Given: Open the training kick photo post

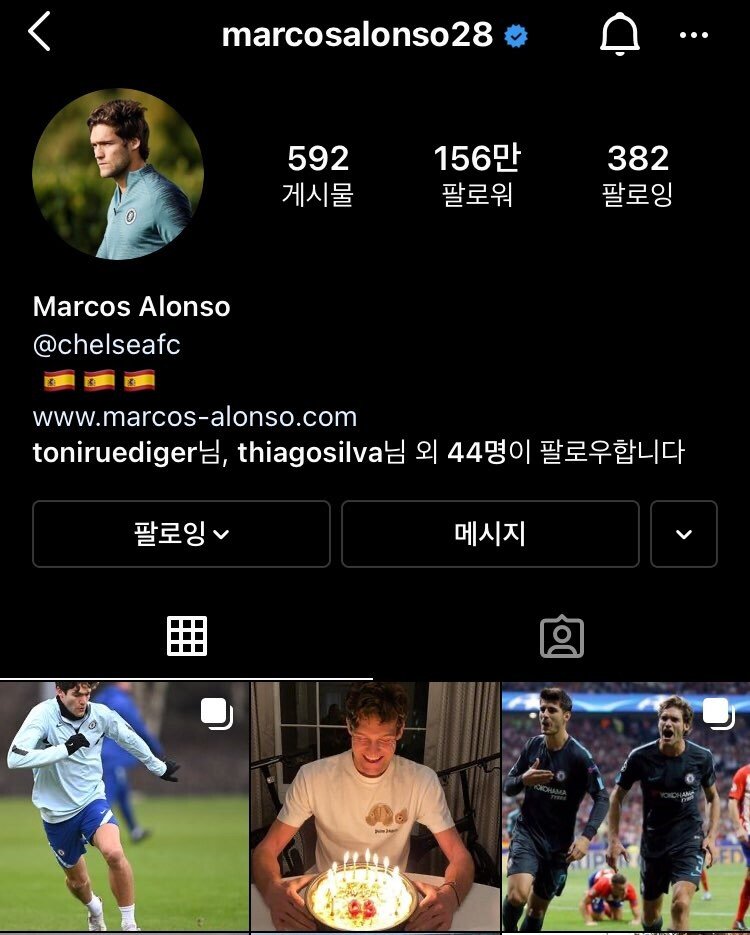Looking at the screenshot, I should click(124, 806).
